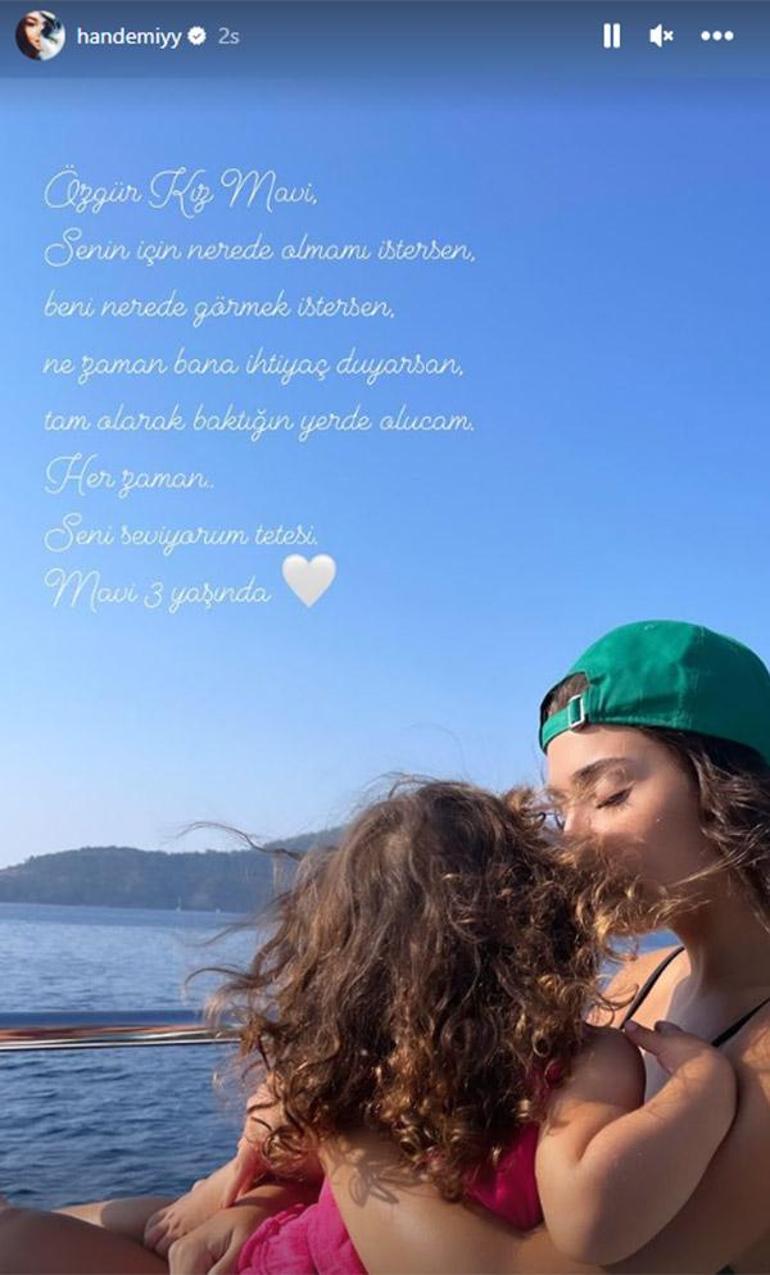
Task: Unmute the story sound
Action: click(660, 36)
